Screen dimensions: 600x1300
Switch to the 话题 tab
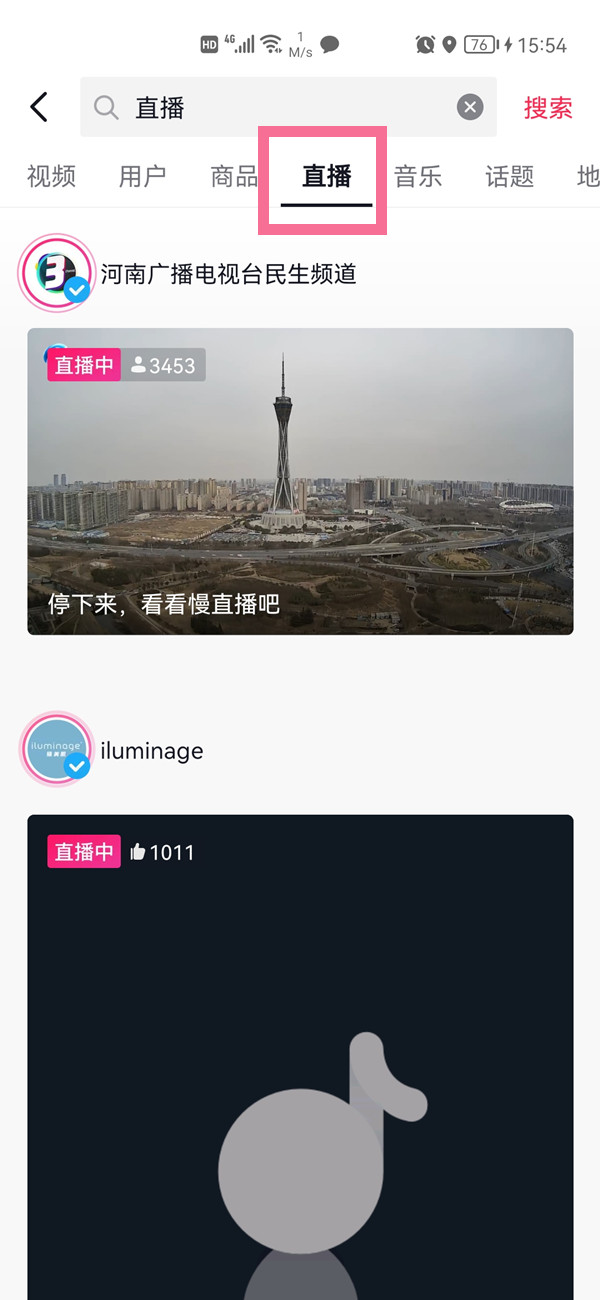[x=510, y=177]
